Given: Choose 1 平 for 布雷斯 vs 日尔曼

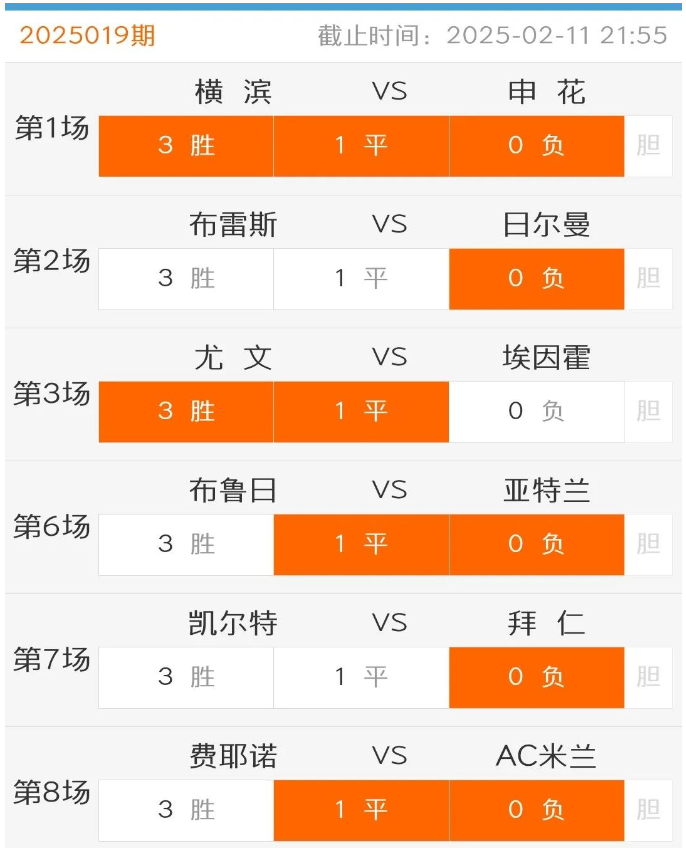Looking at the screenshot, I should pos(361,279).
